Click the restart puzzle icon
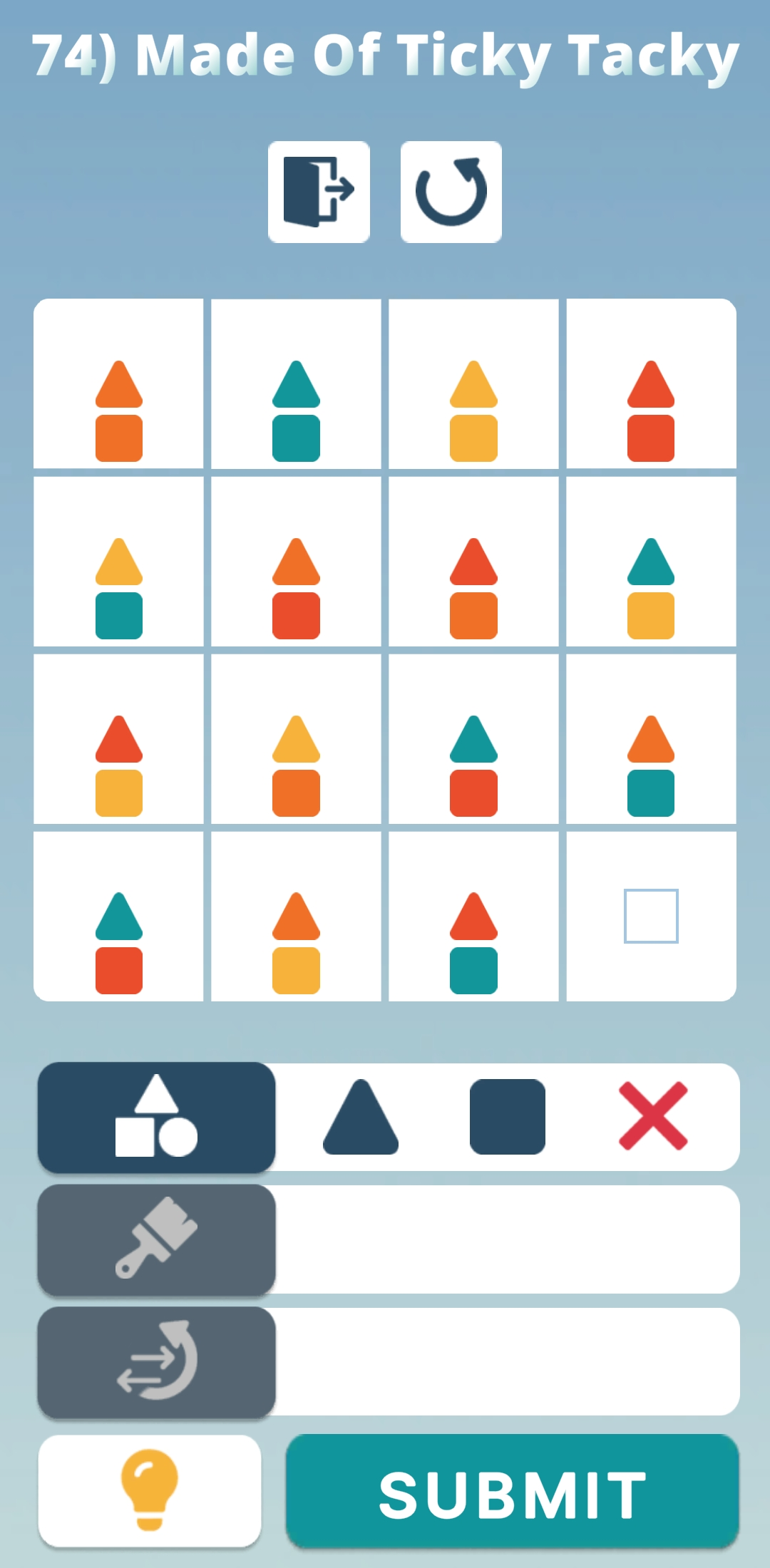 [450, 192]
